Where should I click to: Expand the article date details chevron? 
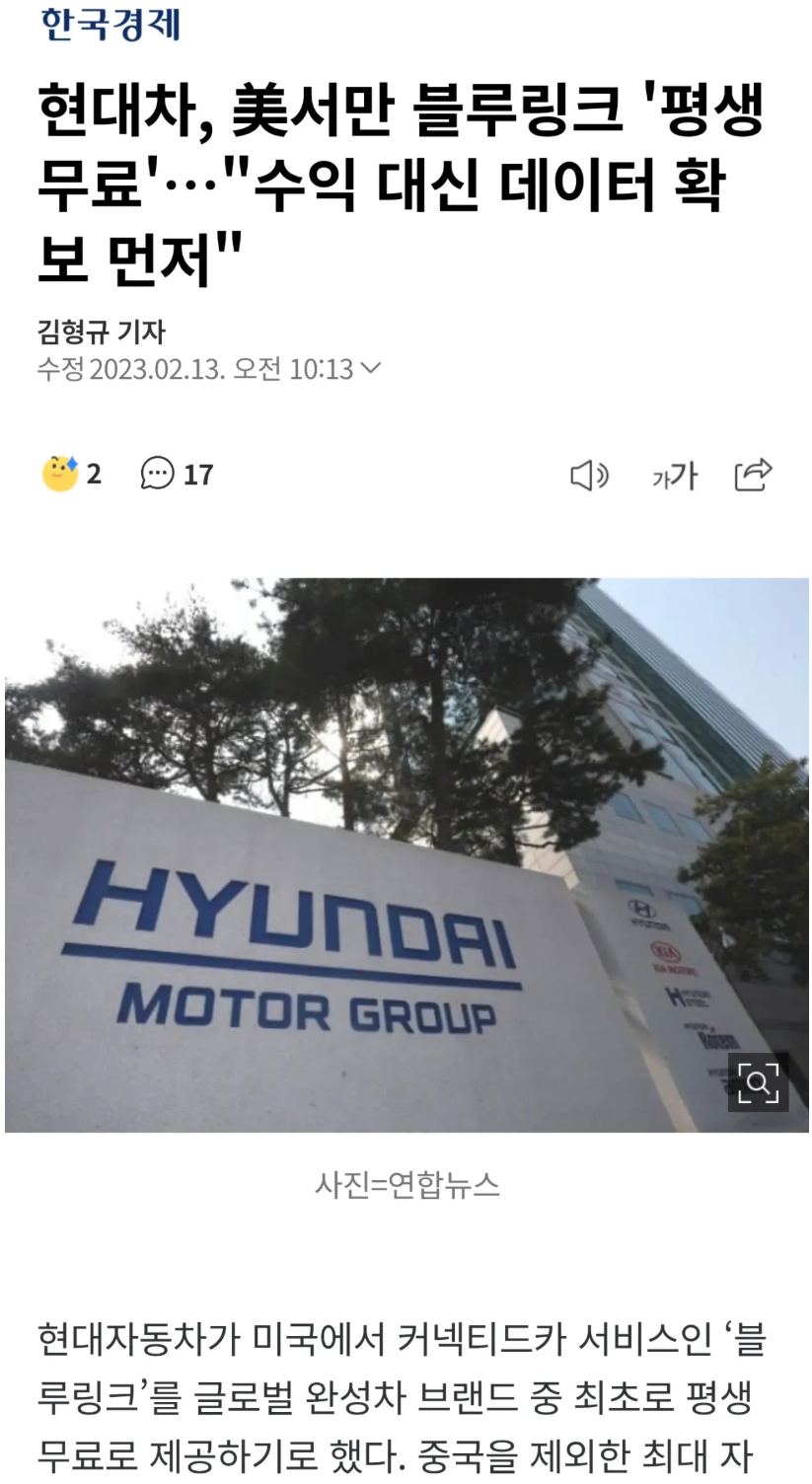(x=371, y=369)
